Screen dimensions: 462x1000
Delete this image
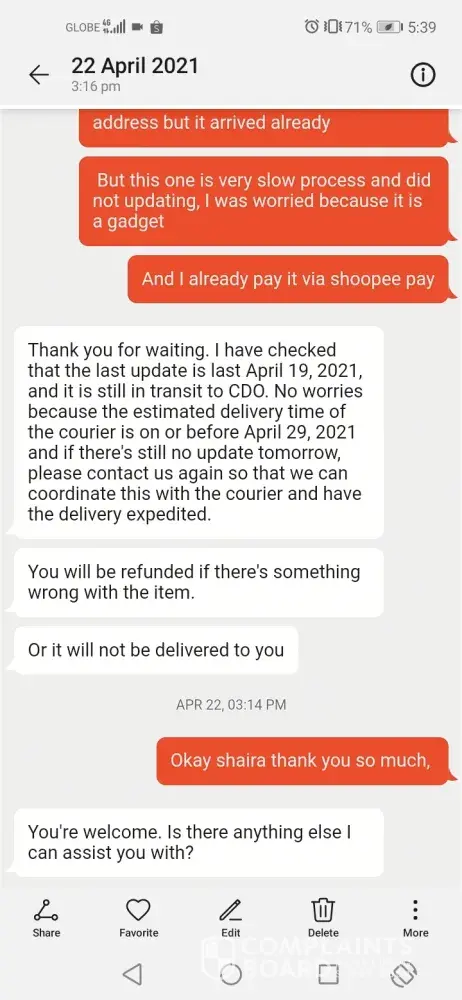pyautogui.click(x=323, y=918)
